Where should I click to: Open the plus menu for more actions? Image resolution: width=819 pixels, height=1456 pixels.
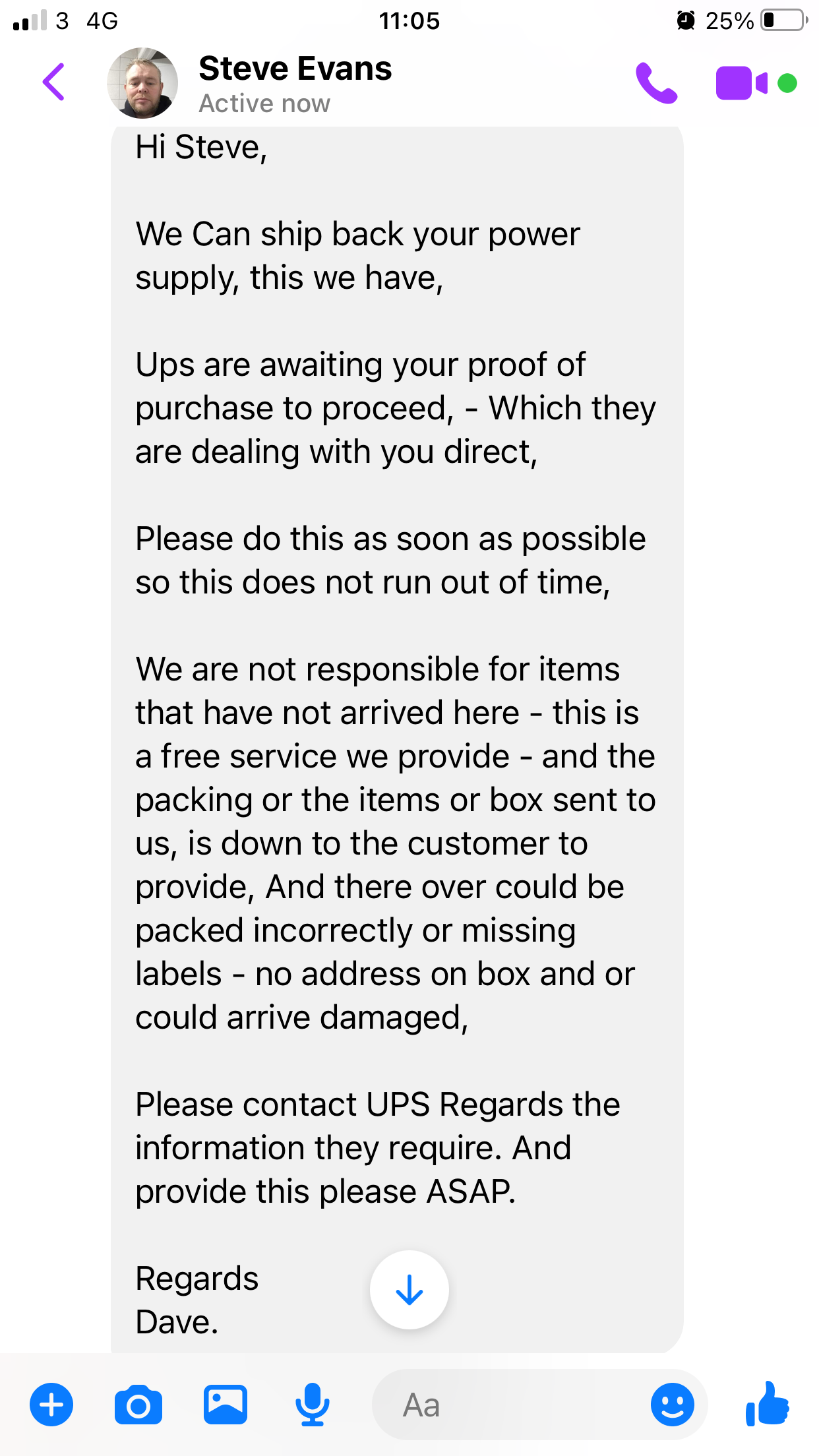tap(51, 1405)
